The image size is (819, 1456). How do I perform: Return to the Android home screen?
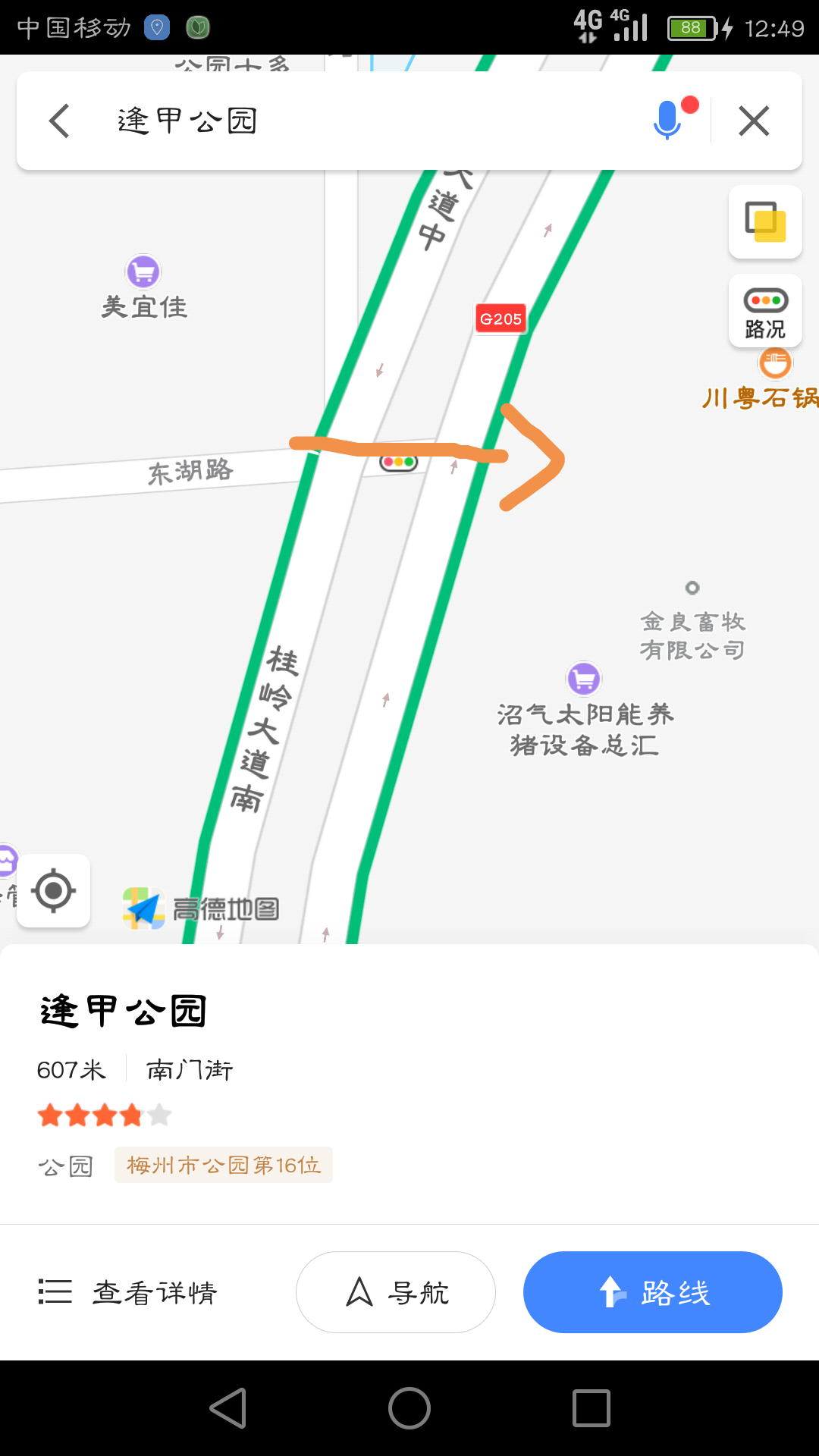tap(409, 1408)
